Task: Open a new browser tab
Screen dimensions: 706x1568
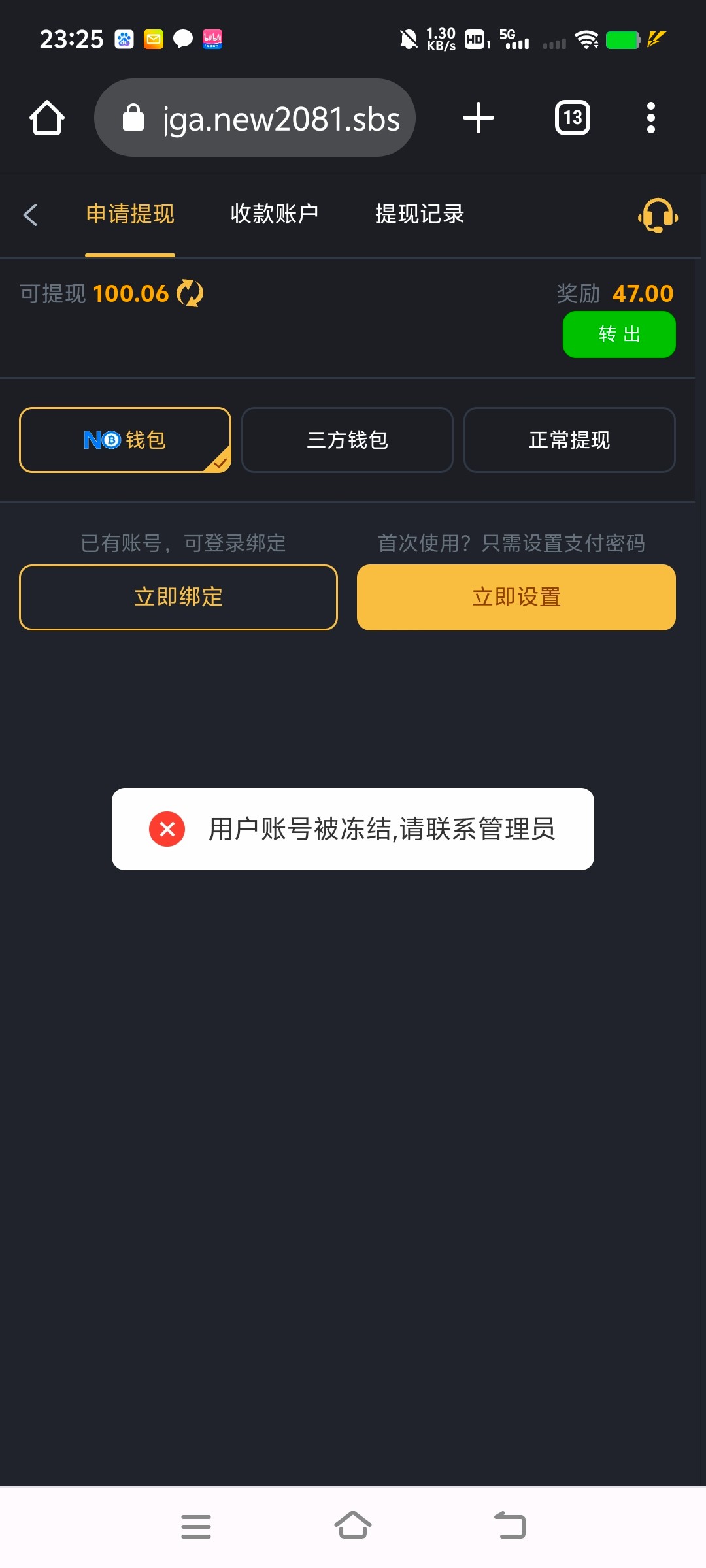Action: pyautogui.click(x=479, y=118)
